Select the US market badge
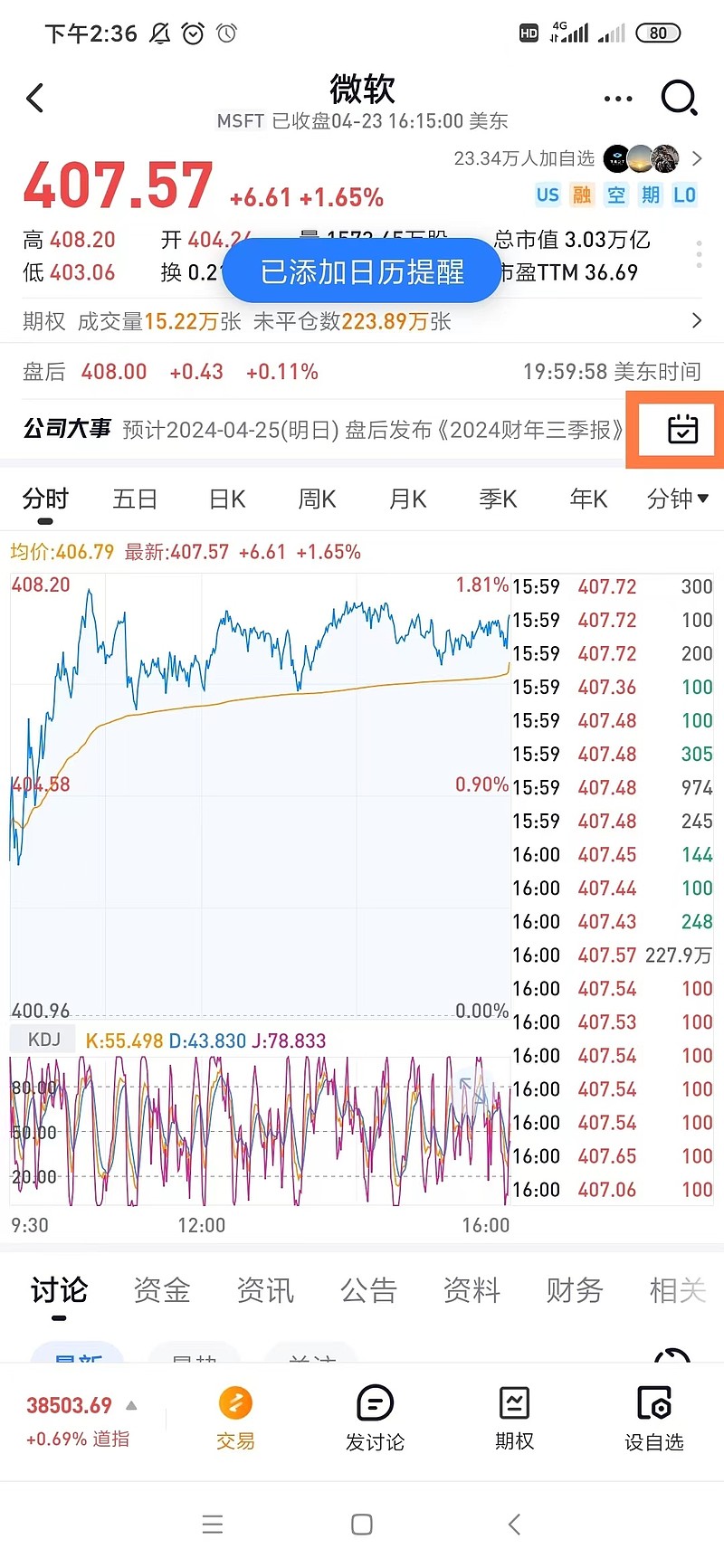 (547, 195)
